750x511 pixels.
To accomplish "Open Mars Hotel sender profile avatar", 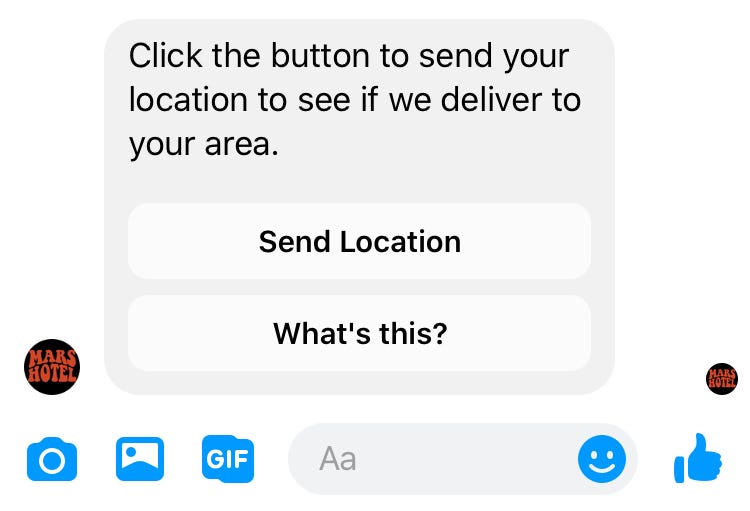I will pyautogui.click(x=52, y=366).
